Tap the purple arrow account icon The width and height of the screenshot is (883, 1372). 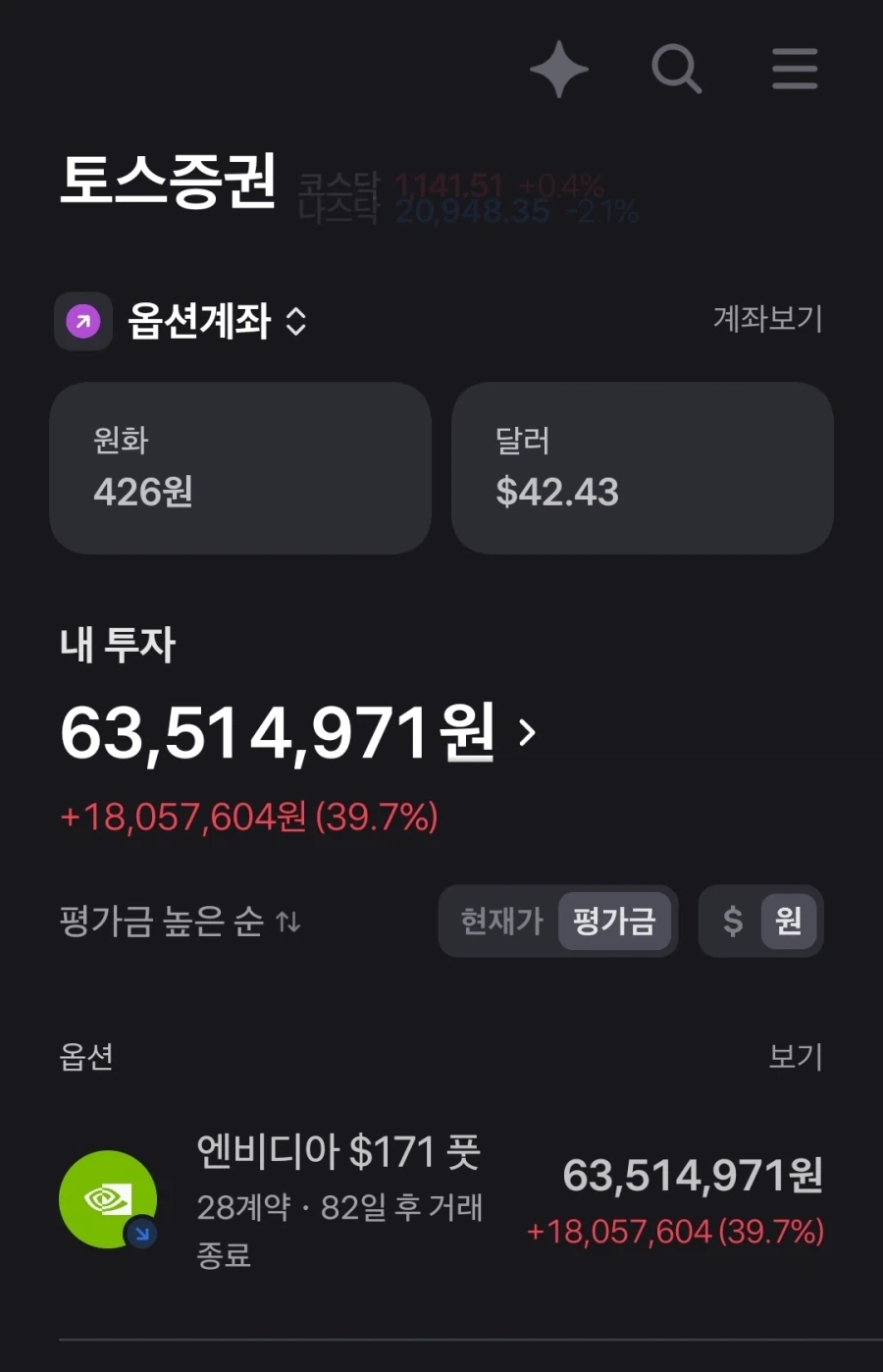[83, 320]
